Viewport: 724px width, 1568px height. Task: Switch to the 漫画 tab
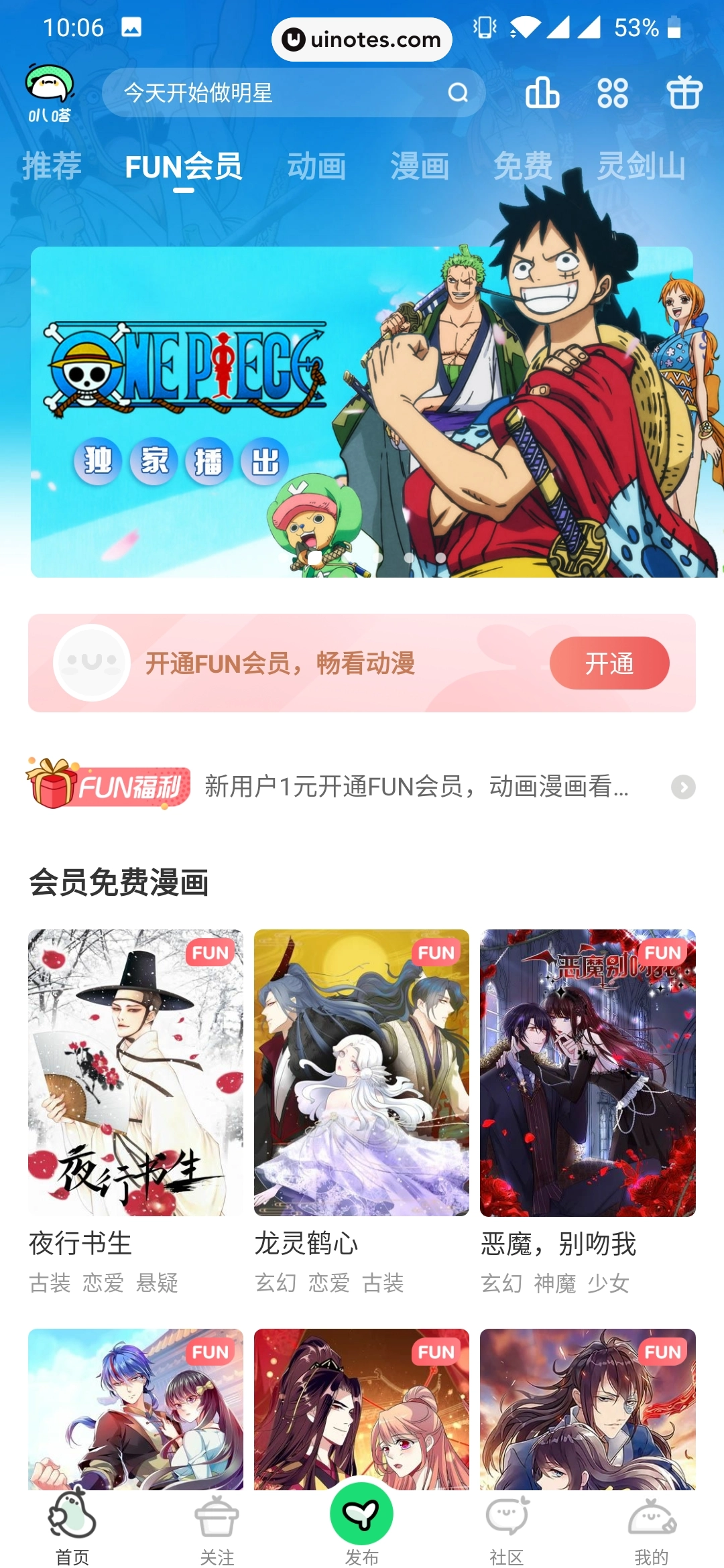[420, 166]
